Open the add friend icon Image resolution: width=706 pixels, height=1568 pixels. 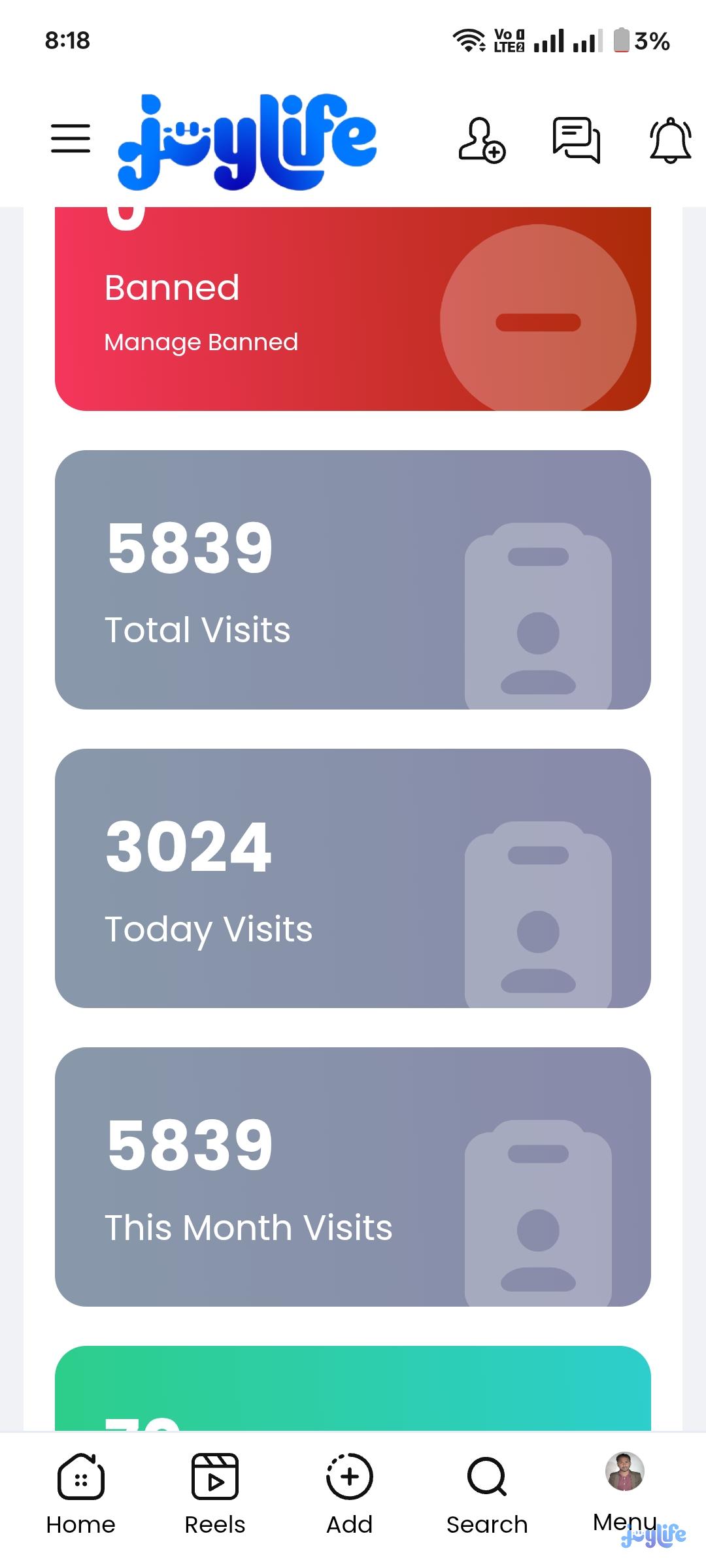(482, 140)
